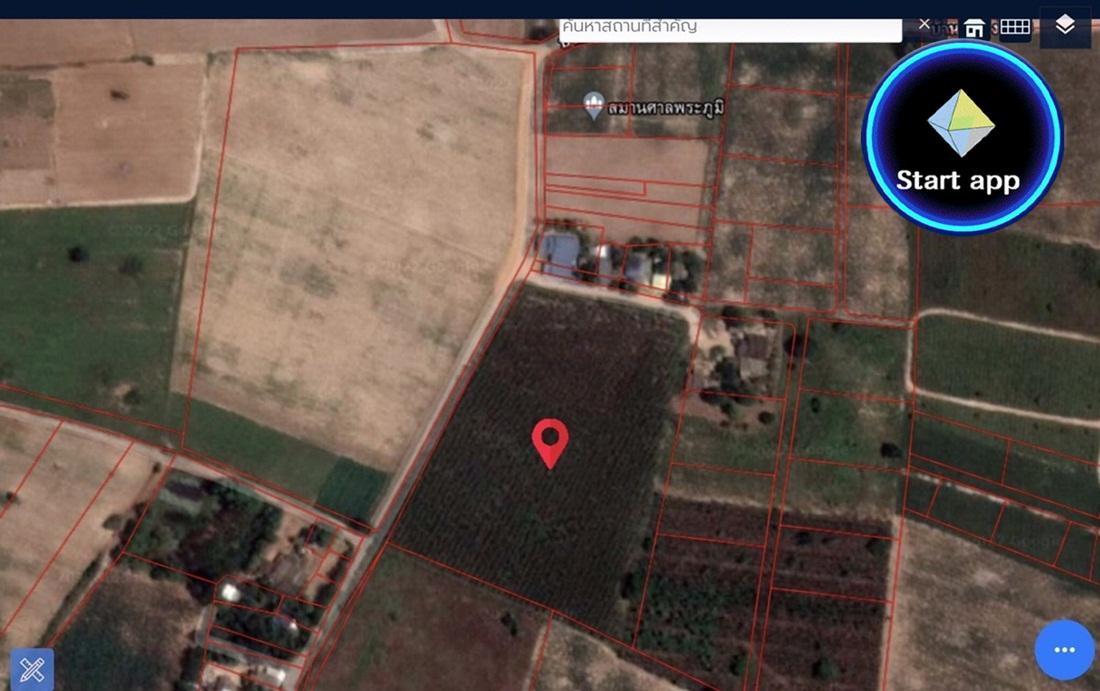Open the home building icon

(x=975, y=28)
